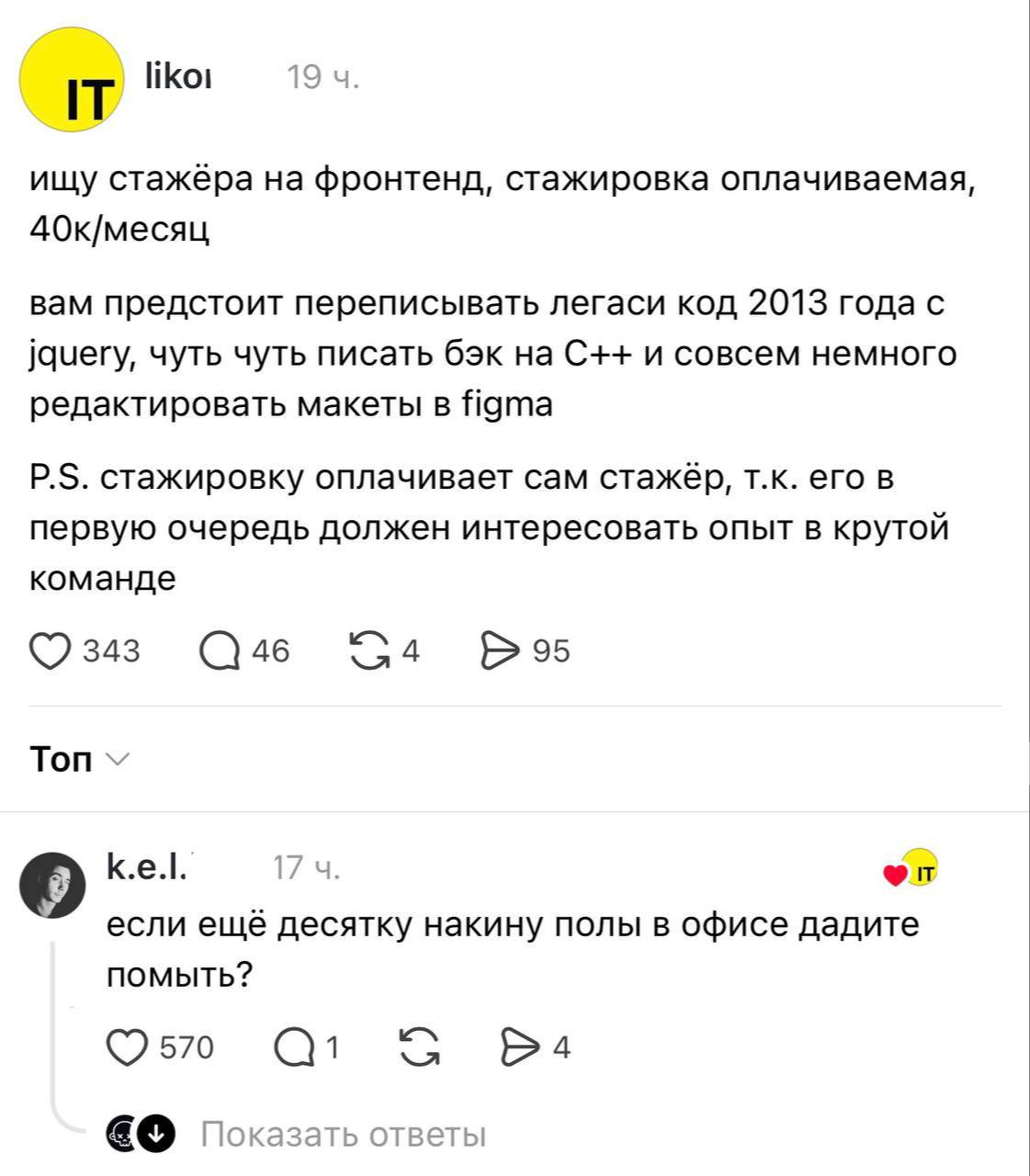Like the comment about mopping office floors
This screenshot has height=1176, width=1030.
(128, 1047)
